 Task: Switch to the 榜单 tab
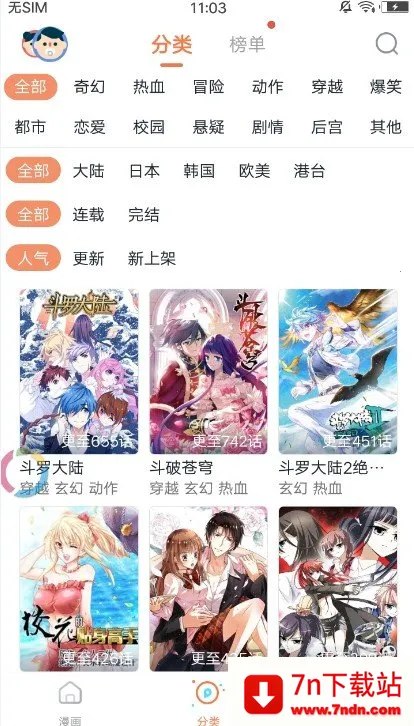(247, 44)
